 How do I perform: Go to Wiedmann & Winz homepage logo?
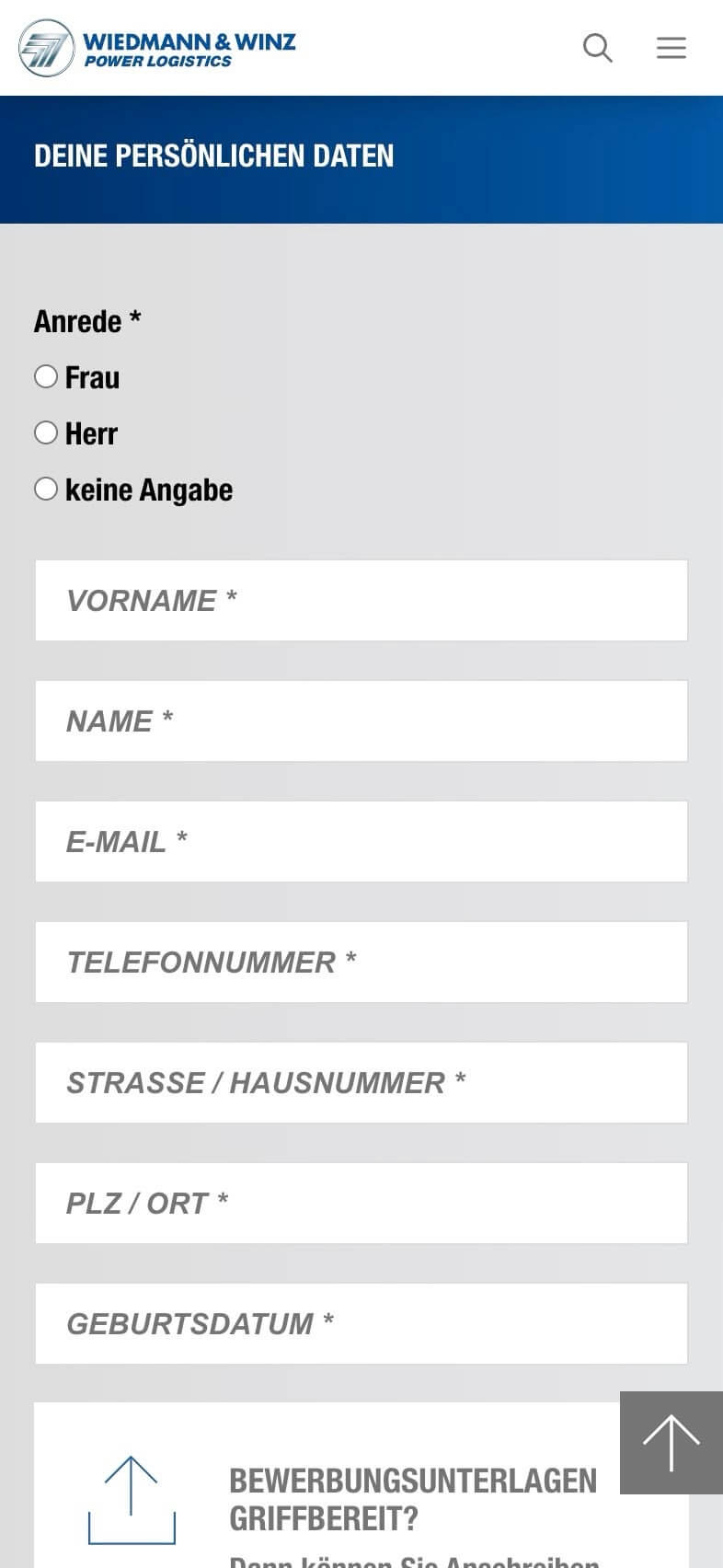(157, 48)
